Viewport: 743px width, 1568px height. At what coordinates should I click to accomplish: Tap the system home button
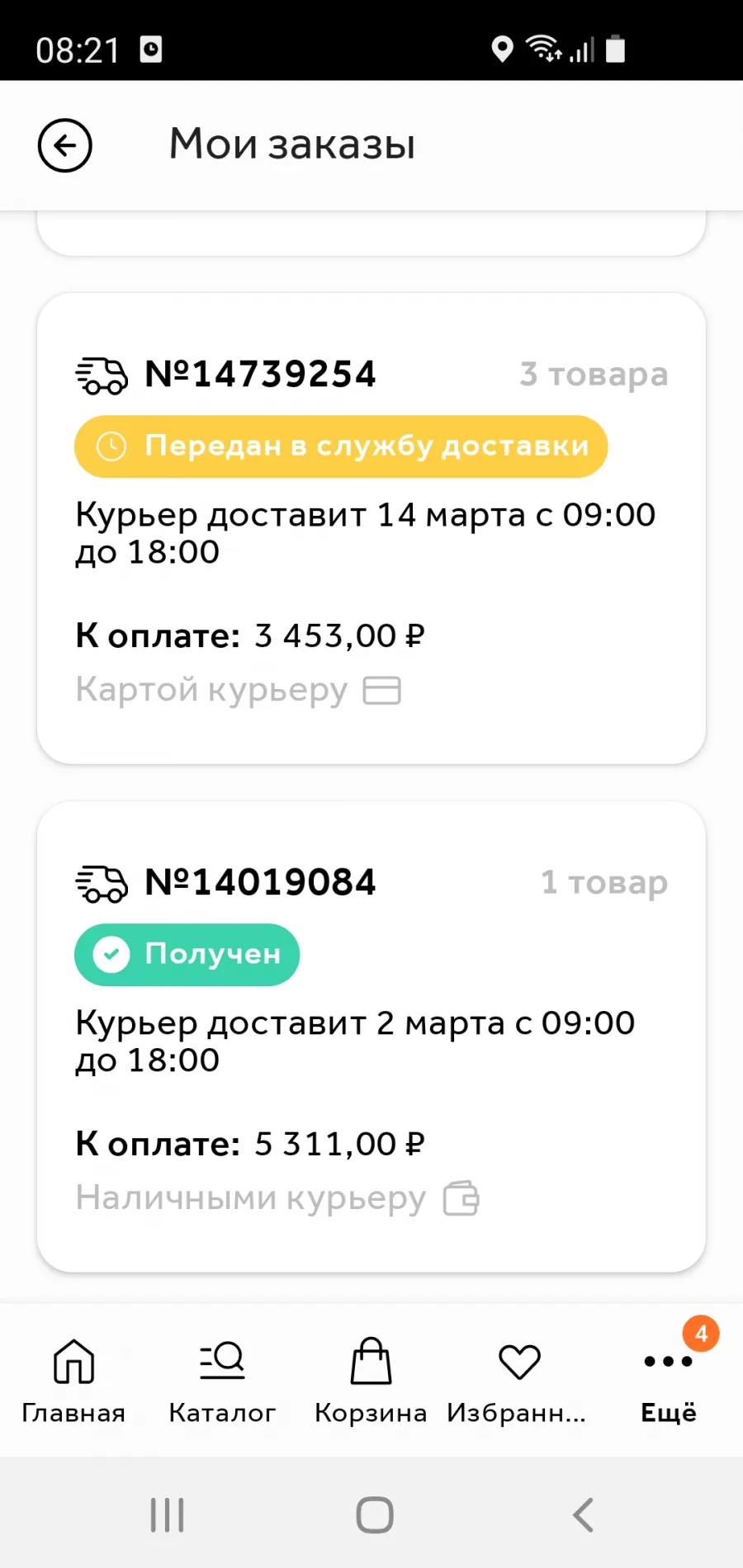[374, 1515]
